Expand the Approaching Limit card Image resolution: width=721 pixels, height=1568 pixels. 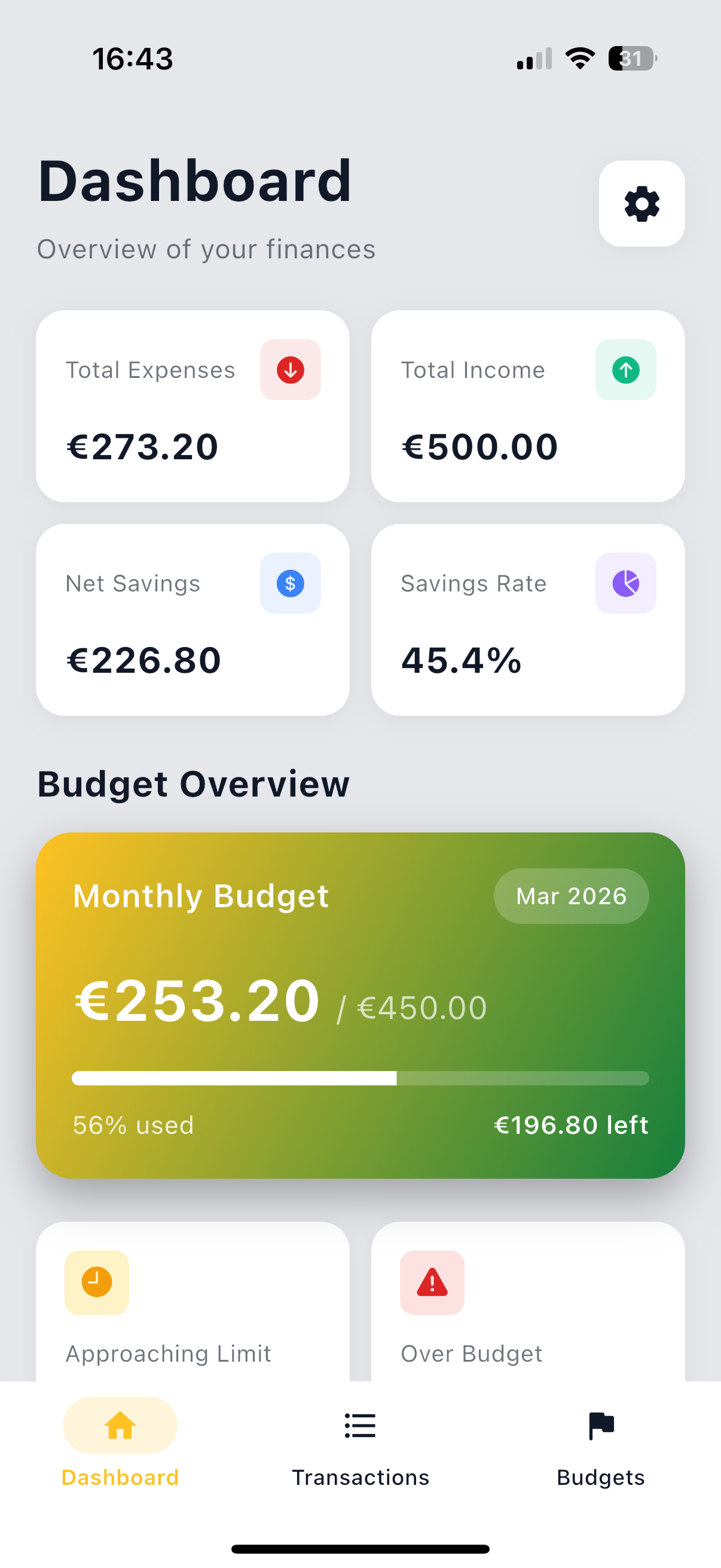pos(193,1308)
